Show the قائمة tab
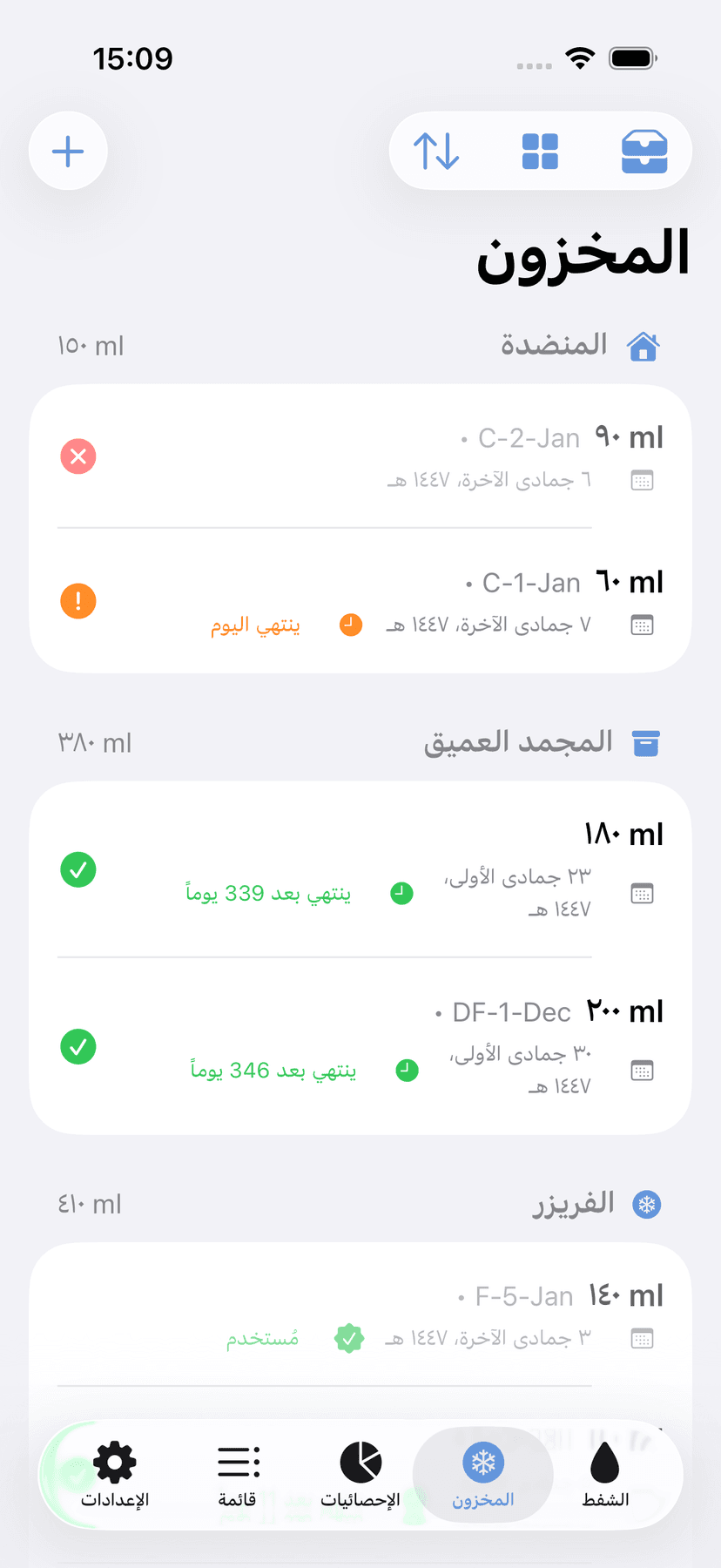Viewport: 721px width, 1568px height. 238,1474
